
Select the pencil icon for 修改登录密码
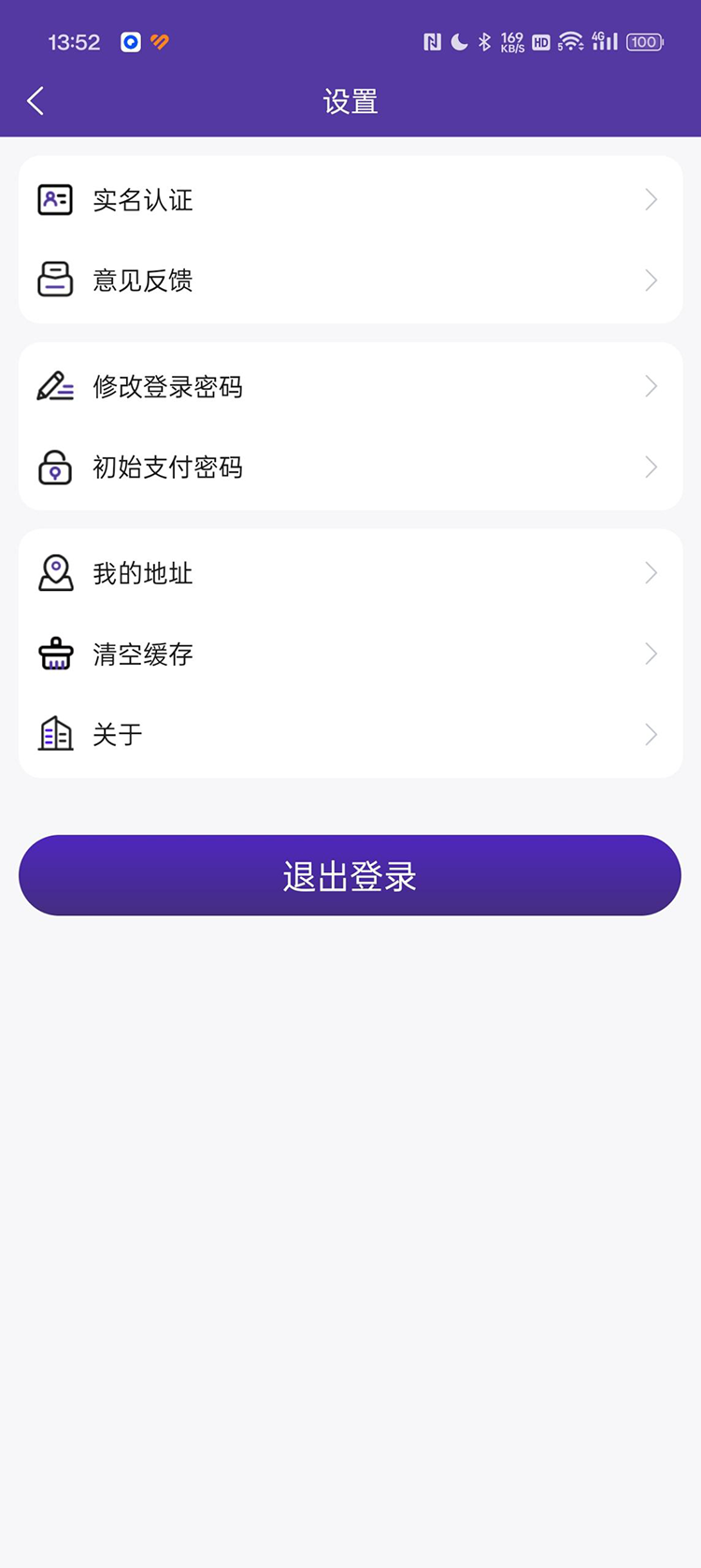coord(55,386)
